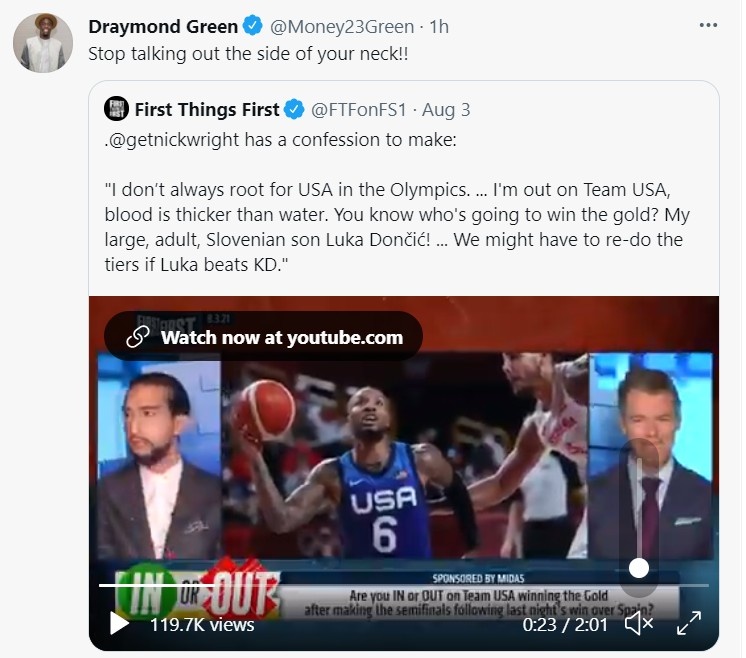Open the tweet's three-dot overflow menu
Image resolution: width=746 pixels, height=658 pixels.
pos(708,26)
